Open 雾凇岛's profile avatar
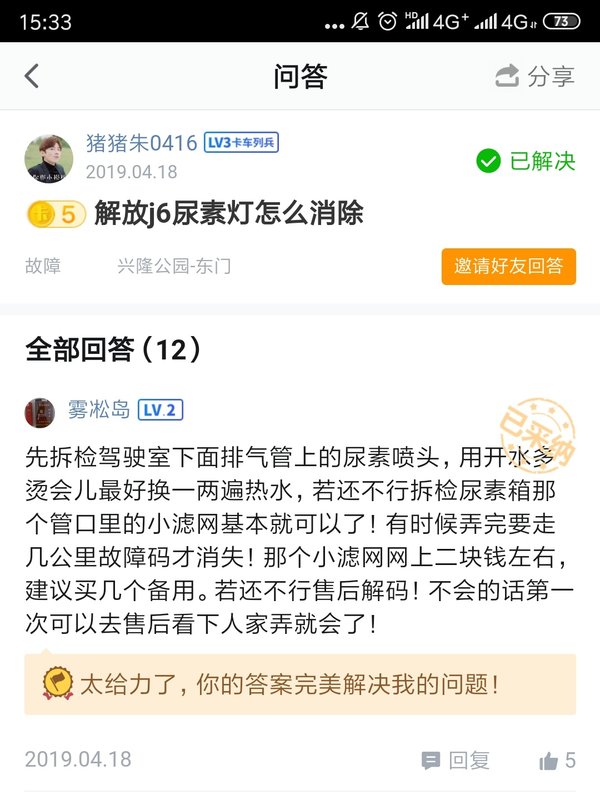Screen dimensions: 600x795 click(41, 410)
